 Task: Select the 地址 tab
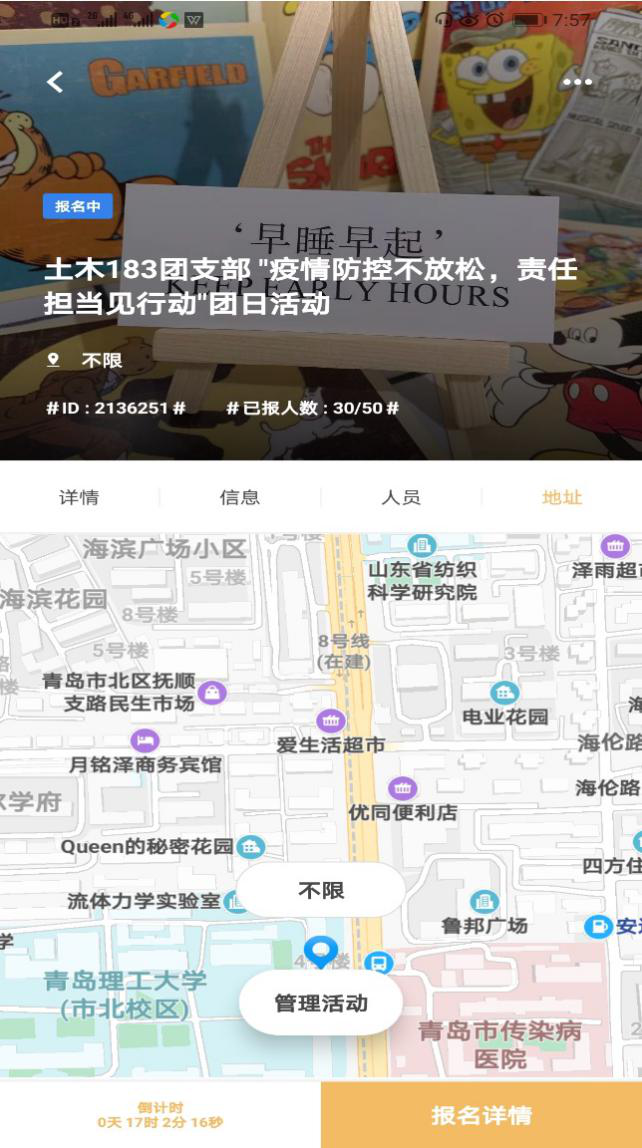pyautogui.click(x=561, y=497)
